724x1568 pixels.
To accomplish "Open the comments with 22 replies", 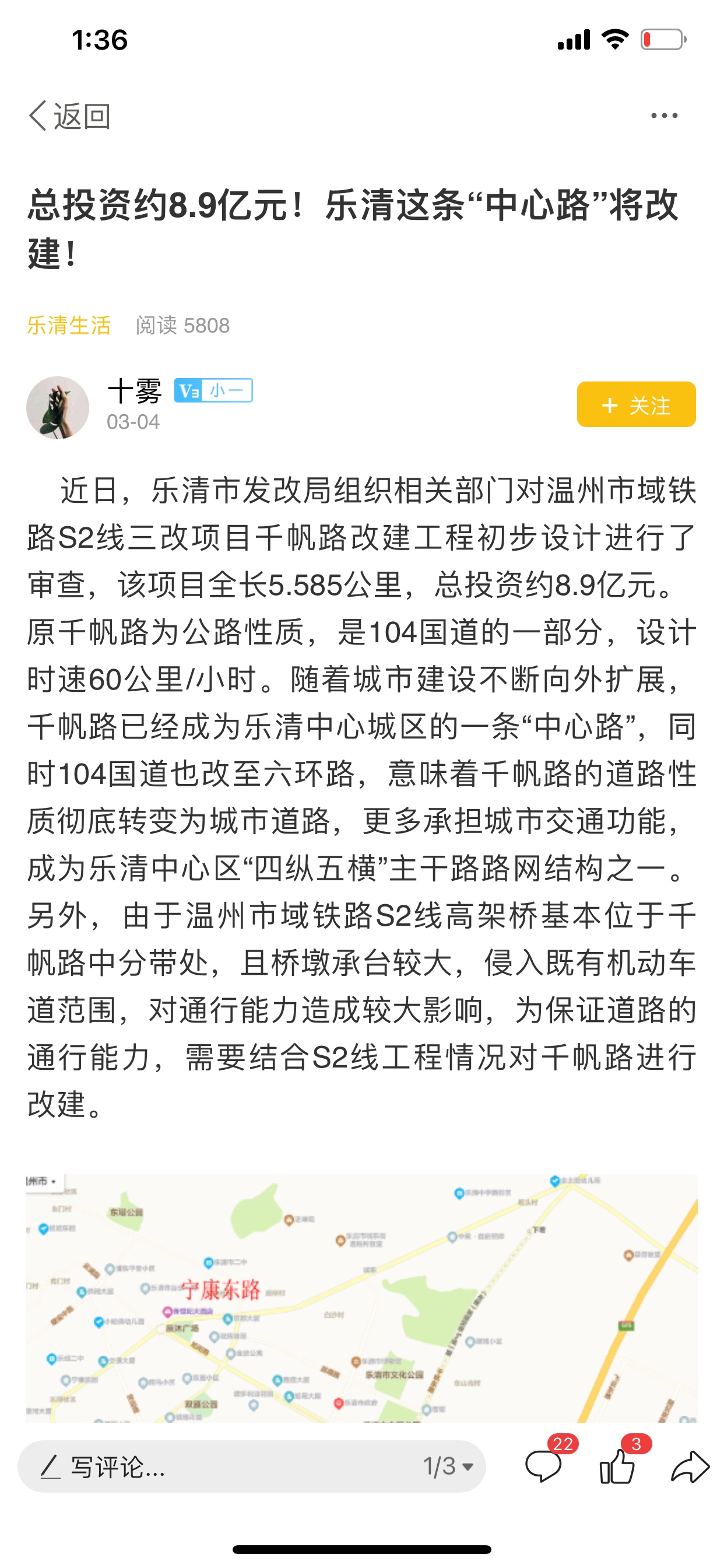I will [544, 1466].
